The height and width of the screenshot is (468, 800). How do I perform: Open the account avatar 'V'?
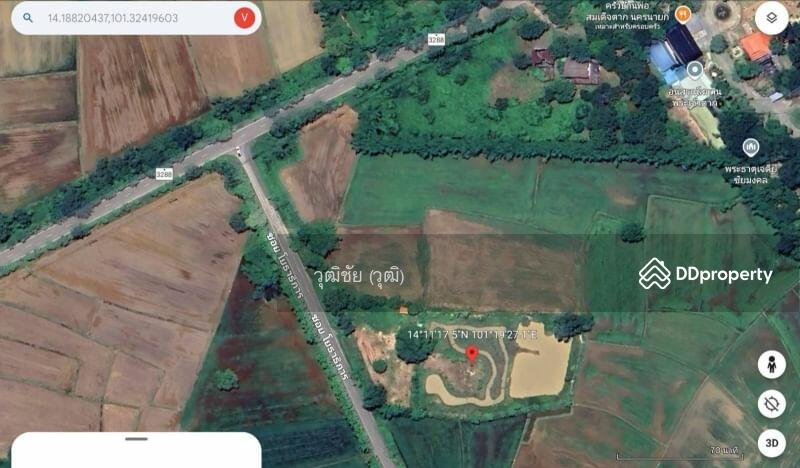click(x=244, y=18)
